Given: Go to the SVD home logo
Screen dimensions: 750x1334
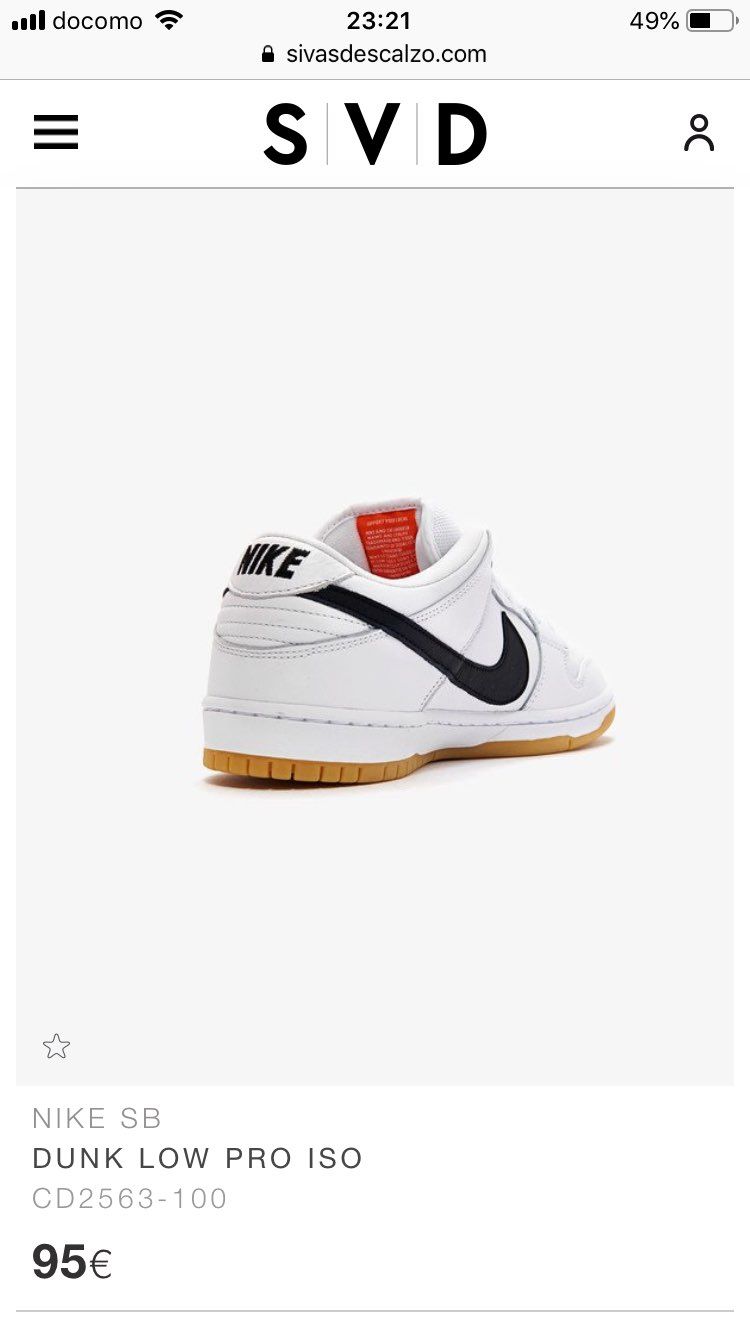Looking at the screenshot, I should click(x=375, y=135).
